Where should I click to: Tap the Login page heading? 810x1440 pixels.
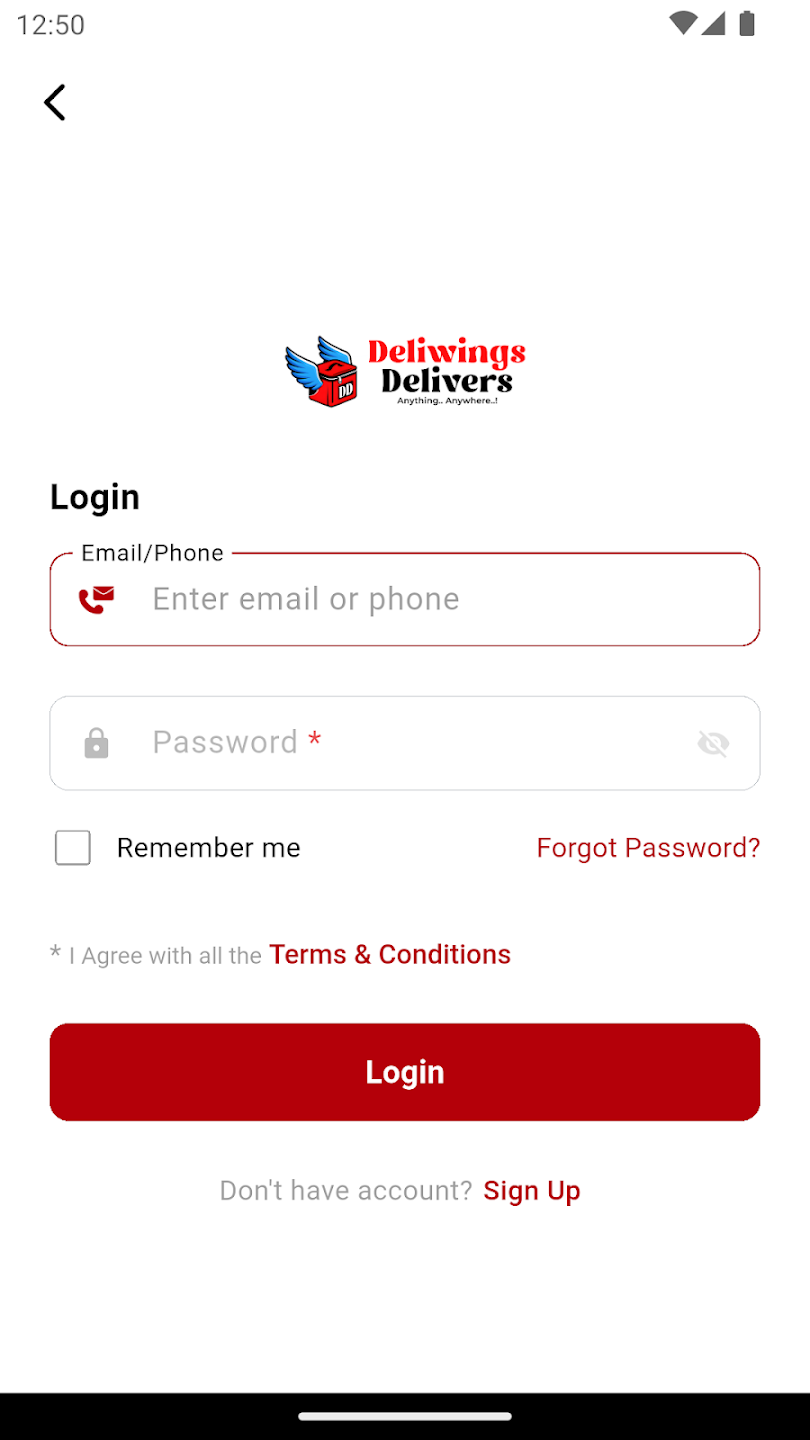coord(94,497)
